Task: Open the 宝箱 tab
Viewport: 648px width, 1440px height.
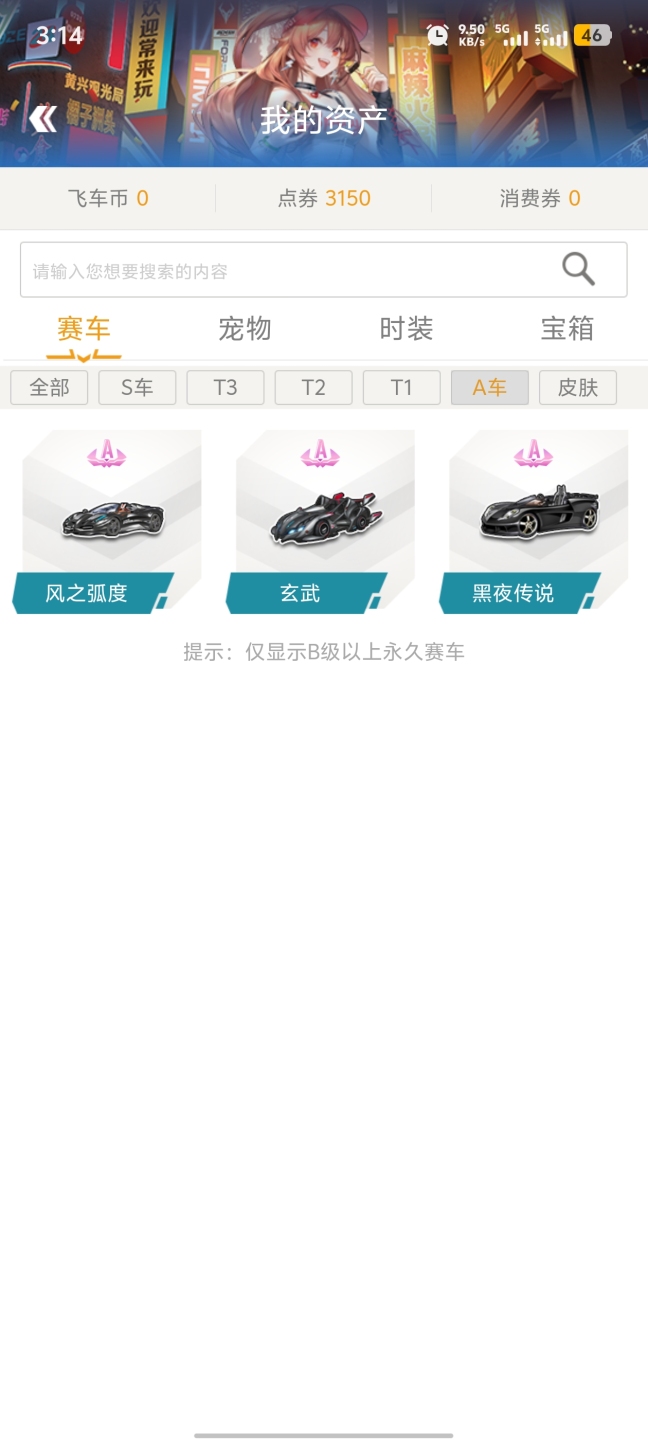Action: point(567,329)
